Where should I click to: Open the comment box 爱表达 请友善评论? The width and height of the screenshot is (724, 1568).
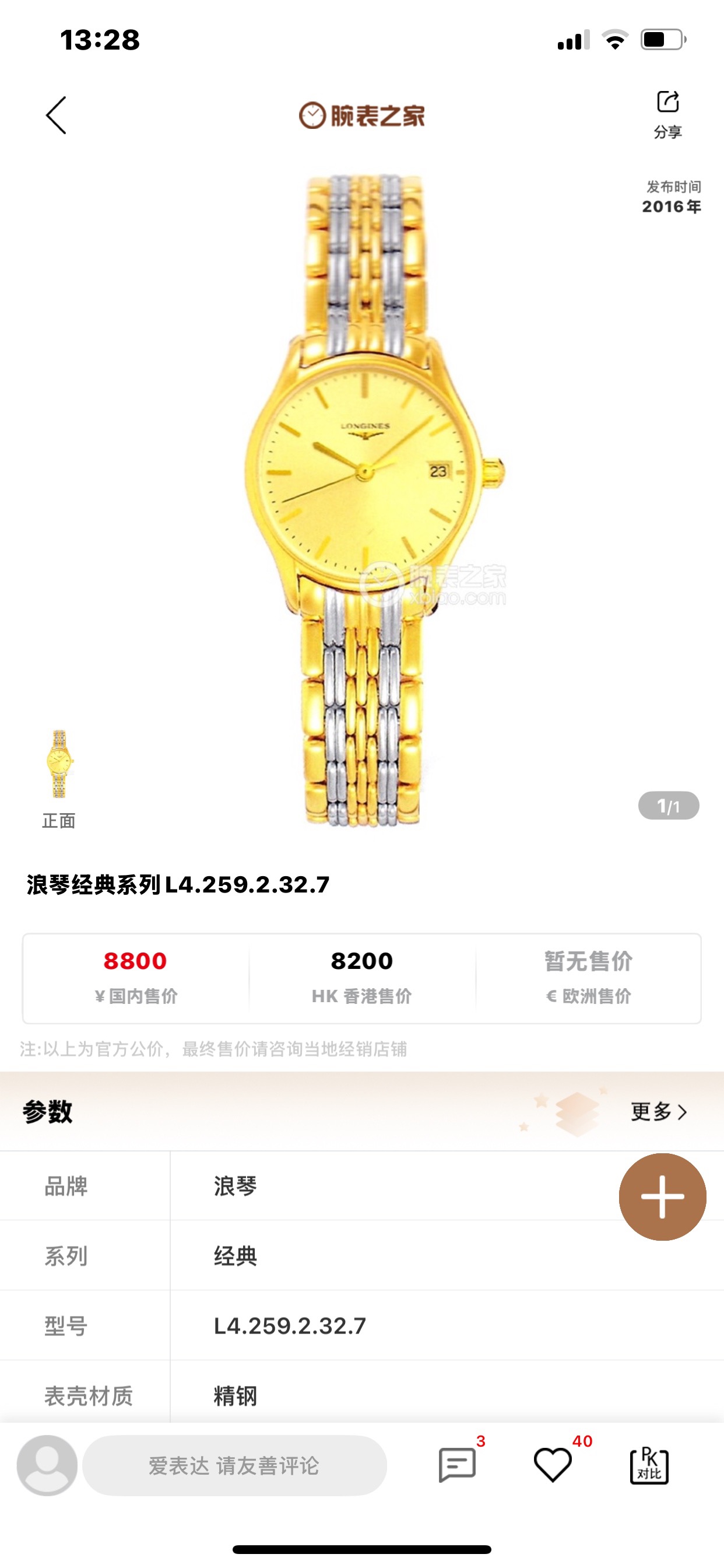pos(234,1465)
